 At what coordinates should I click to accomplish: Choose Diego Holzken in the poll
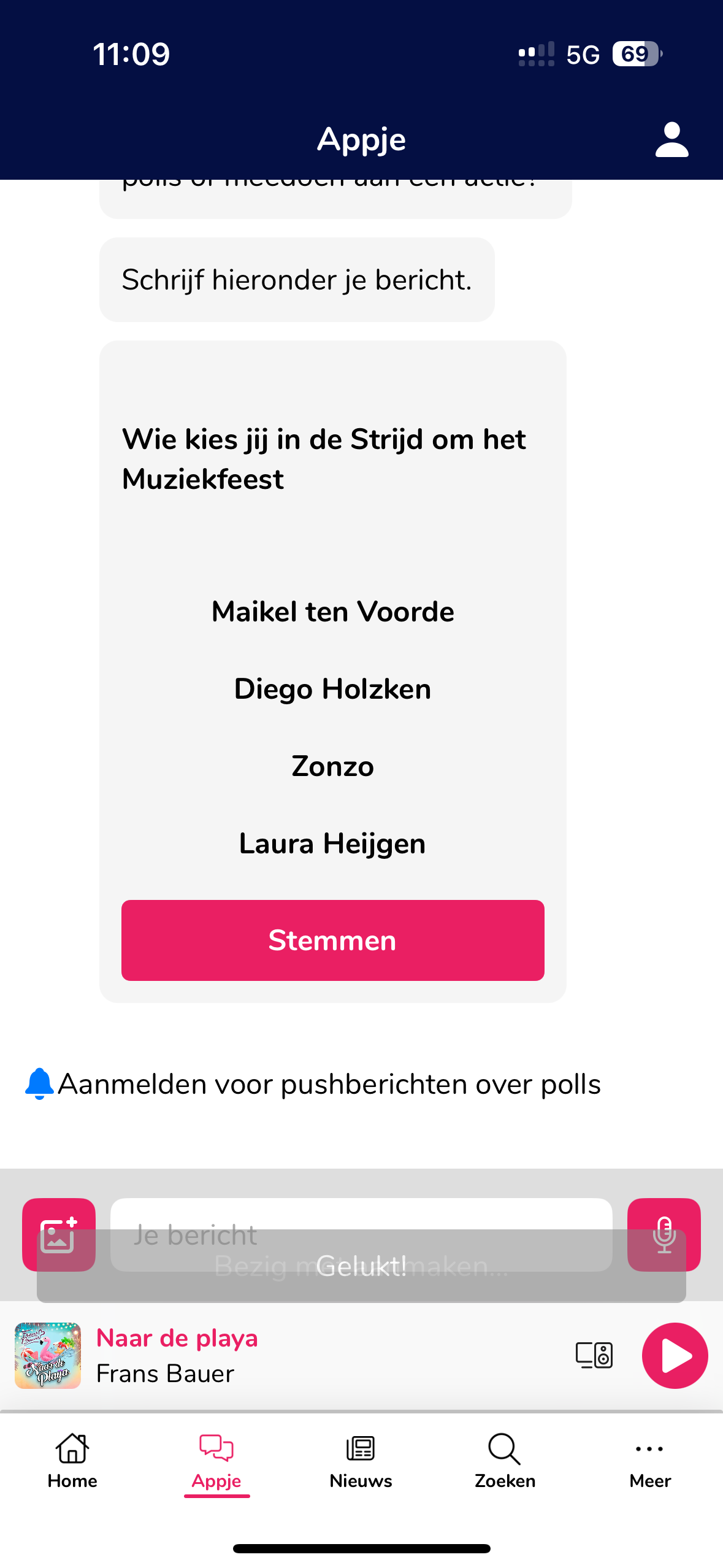(x=332, y=689)
